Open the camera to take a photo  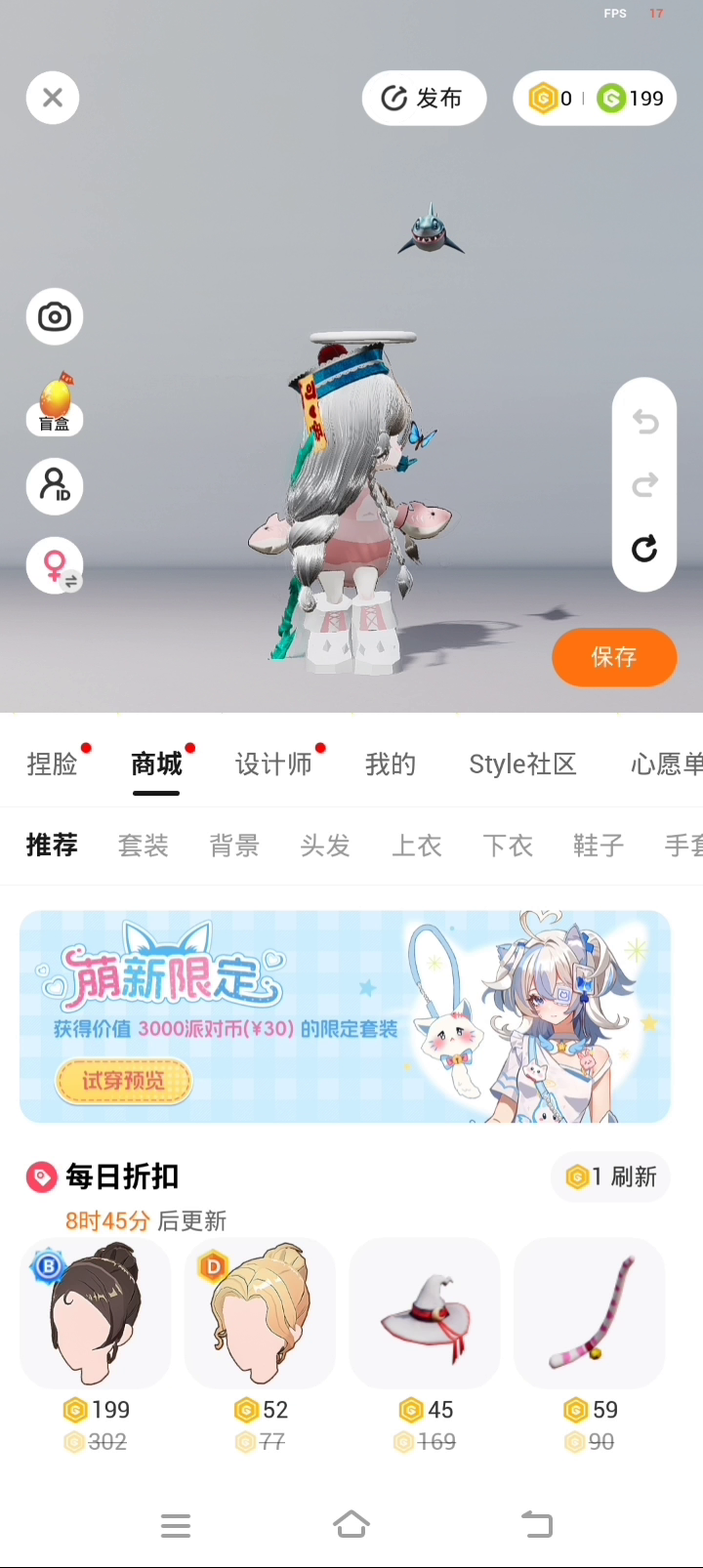pos(54,316)
